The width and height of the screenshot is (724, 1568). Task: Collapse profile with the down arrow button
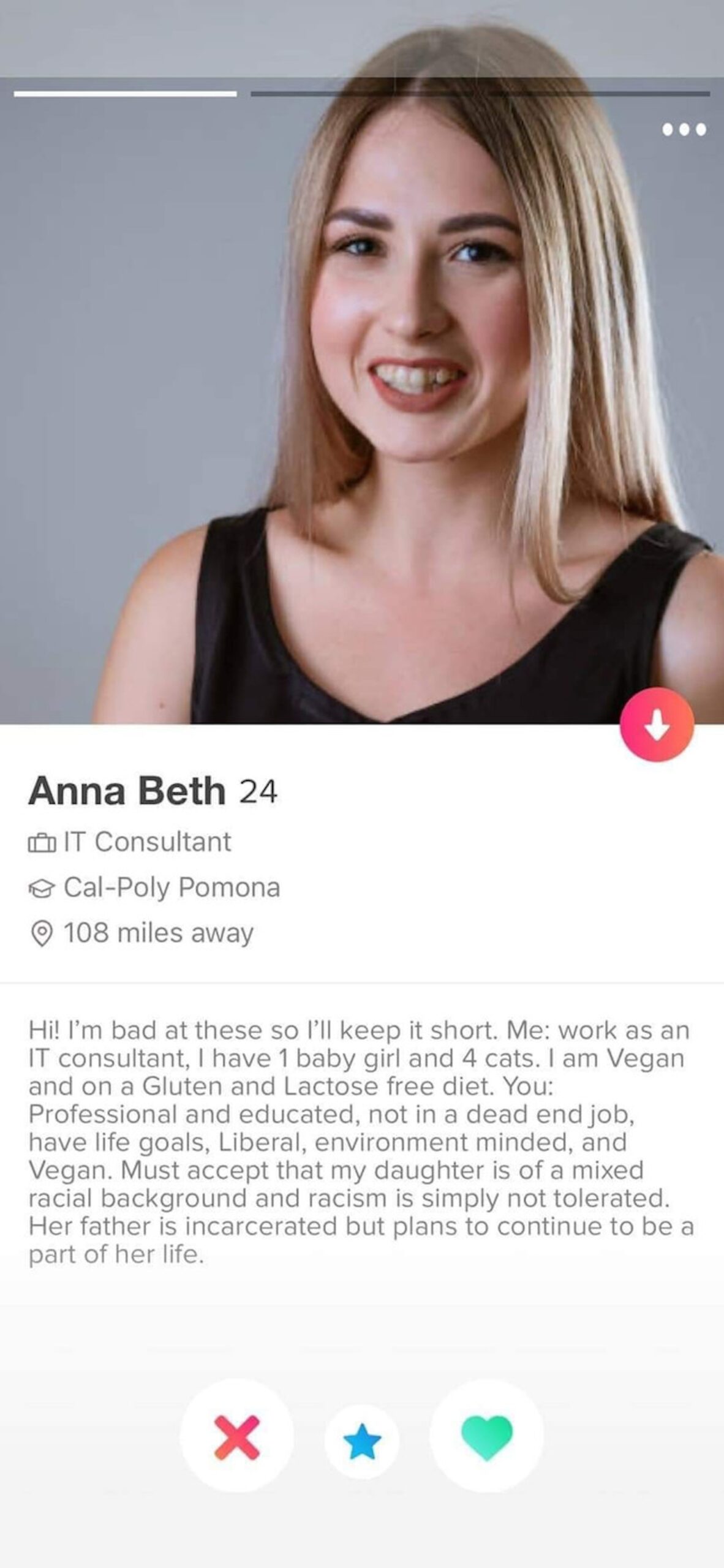[657, 724]
